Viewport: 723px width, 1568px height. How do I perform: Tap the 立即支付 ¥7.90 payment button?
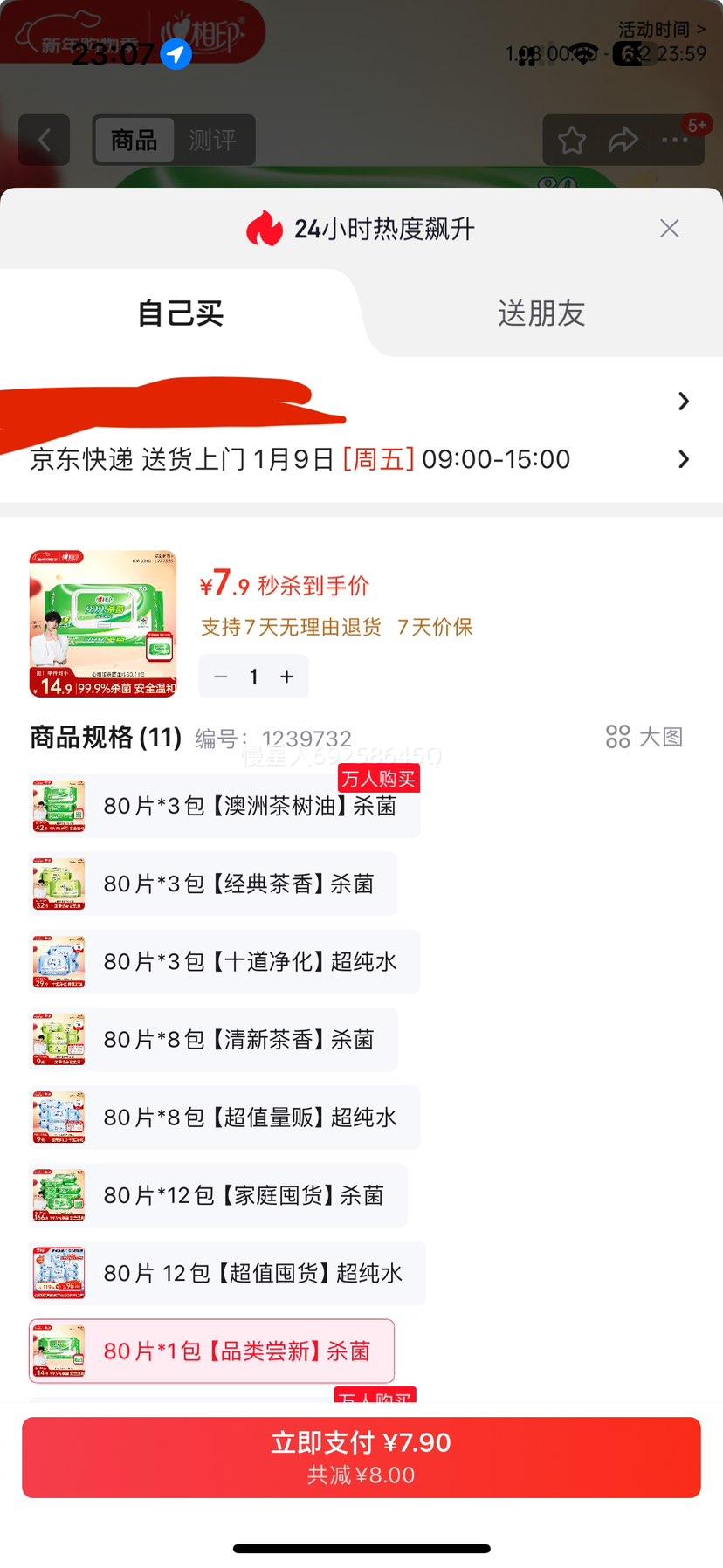(361, 1455)
